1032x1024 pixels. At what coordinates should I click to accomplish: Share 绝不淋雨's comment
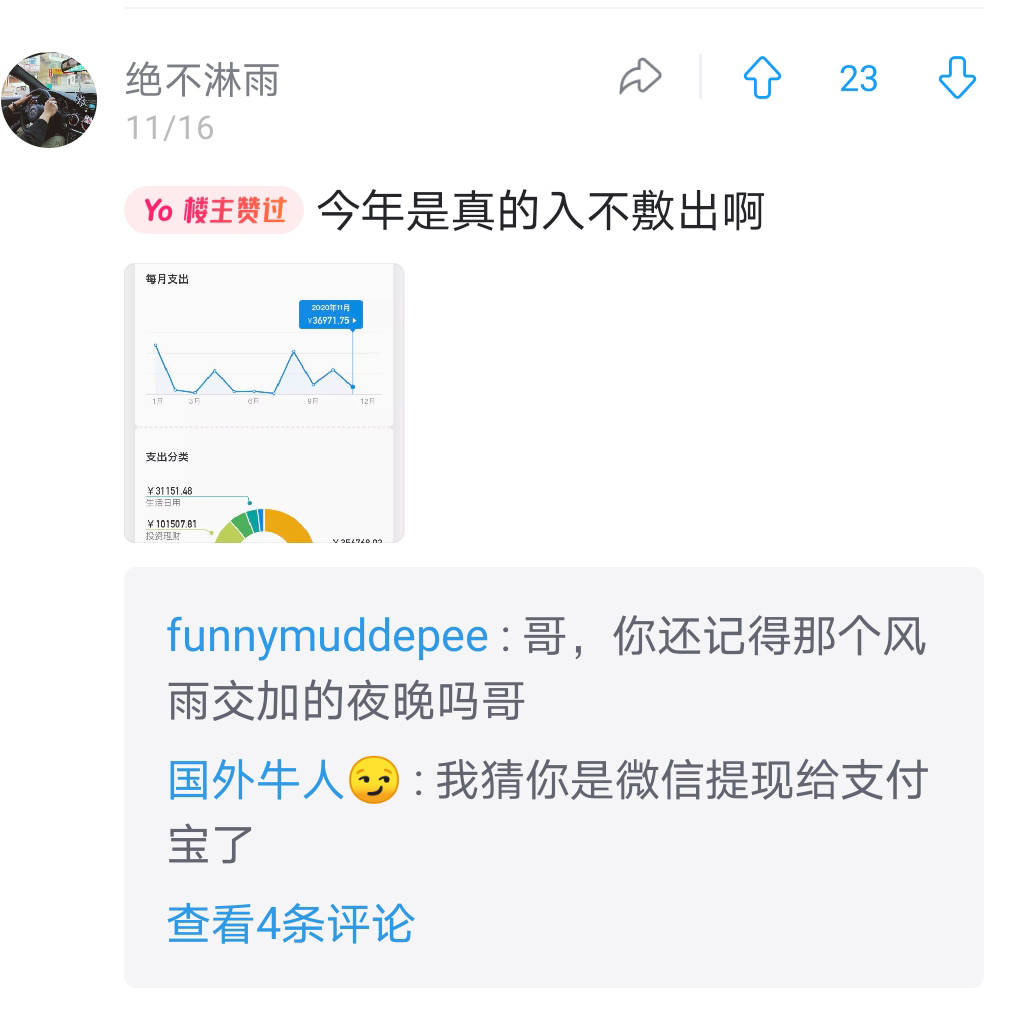[640, 77]
